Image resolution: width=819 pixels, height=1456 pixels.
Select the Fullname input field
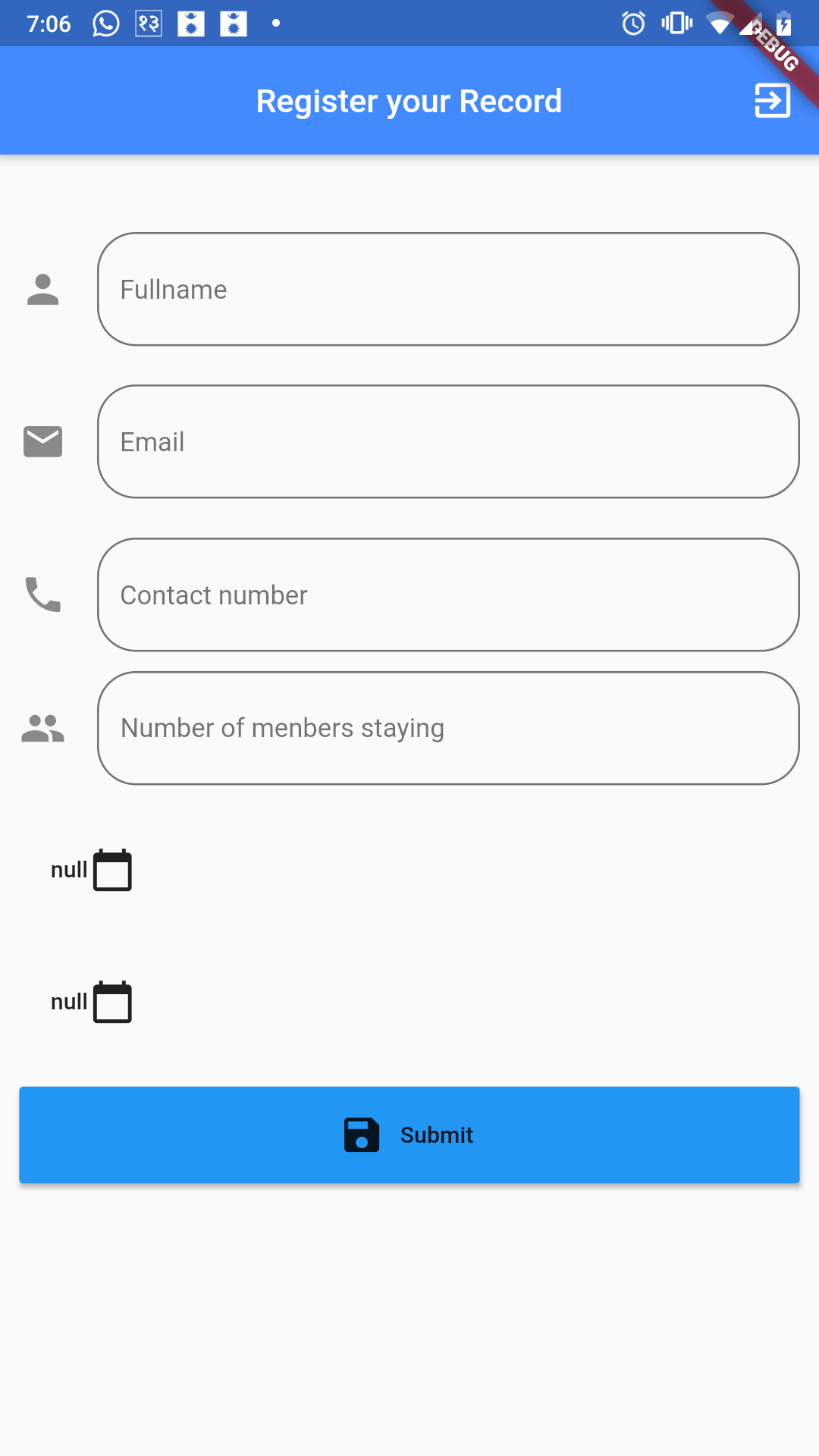(x=447, y=289)
